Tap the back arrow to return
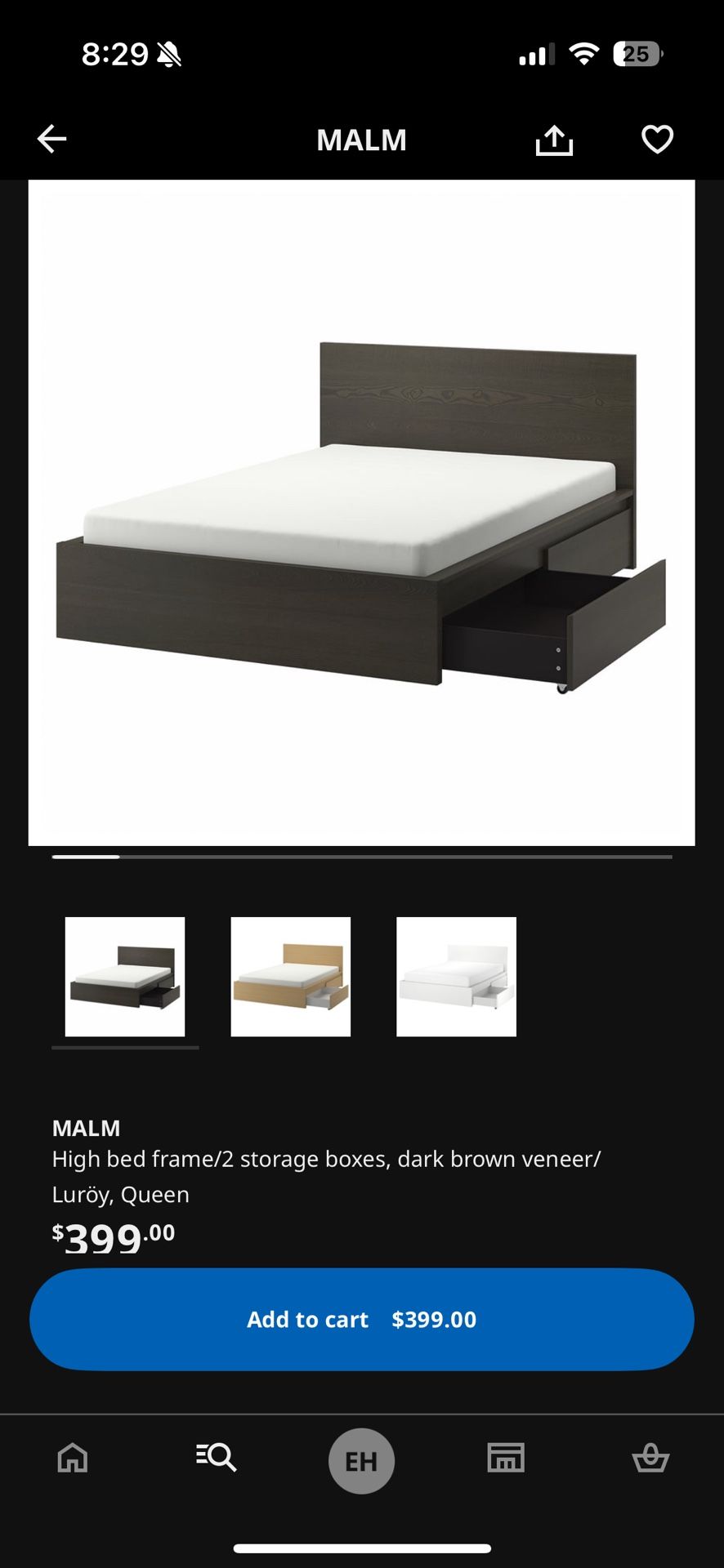724x1568 pixels. coord(51,139)
